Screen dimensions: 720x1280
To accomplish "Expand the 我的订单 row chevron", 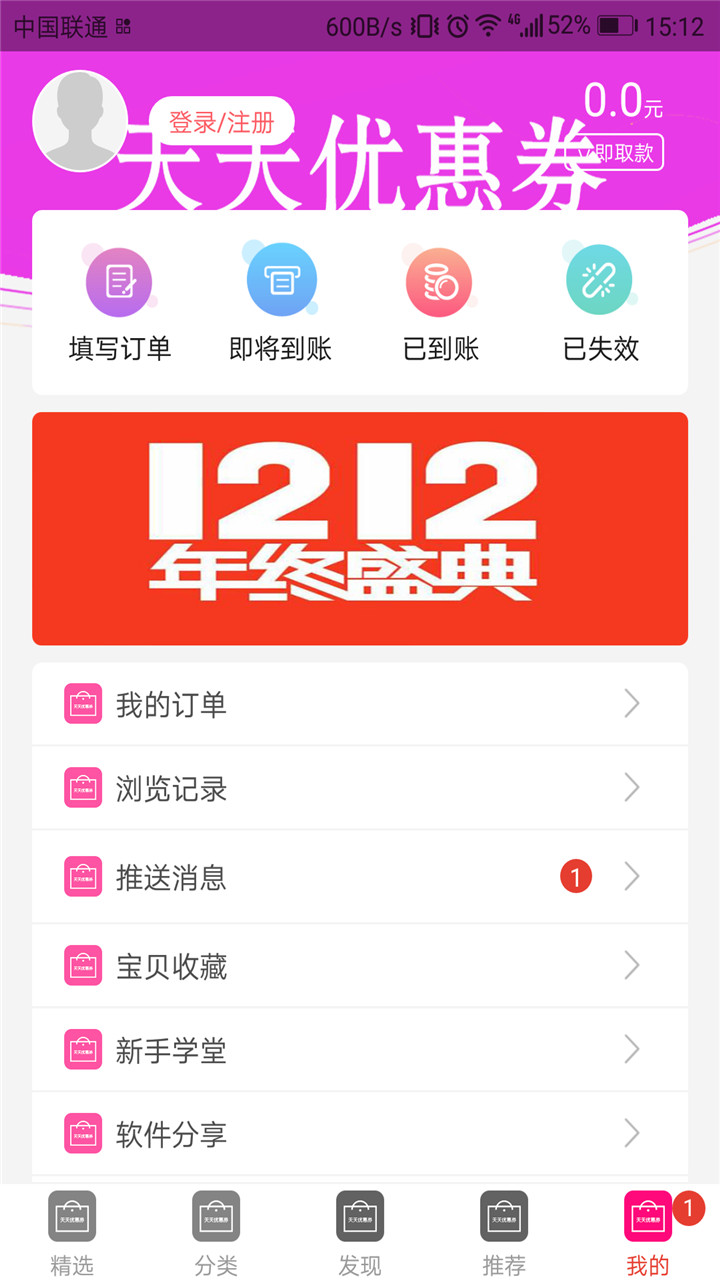I will coord(632,703).
